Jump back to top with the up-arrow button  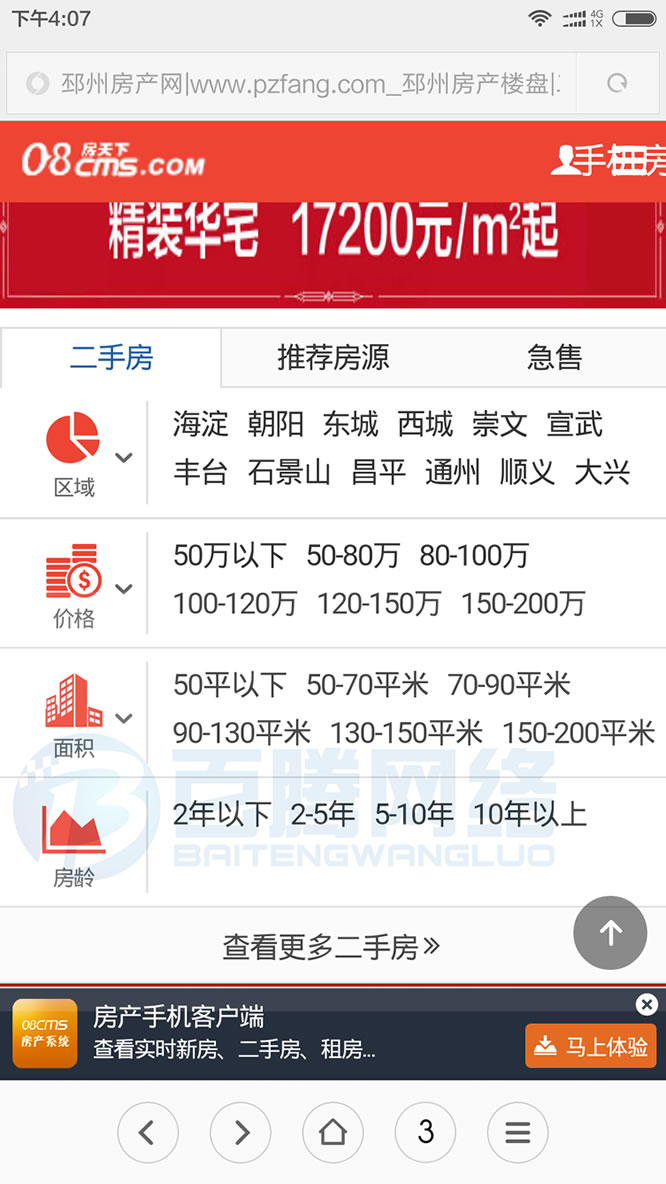click(x=610, y=933)
